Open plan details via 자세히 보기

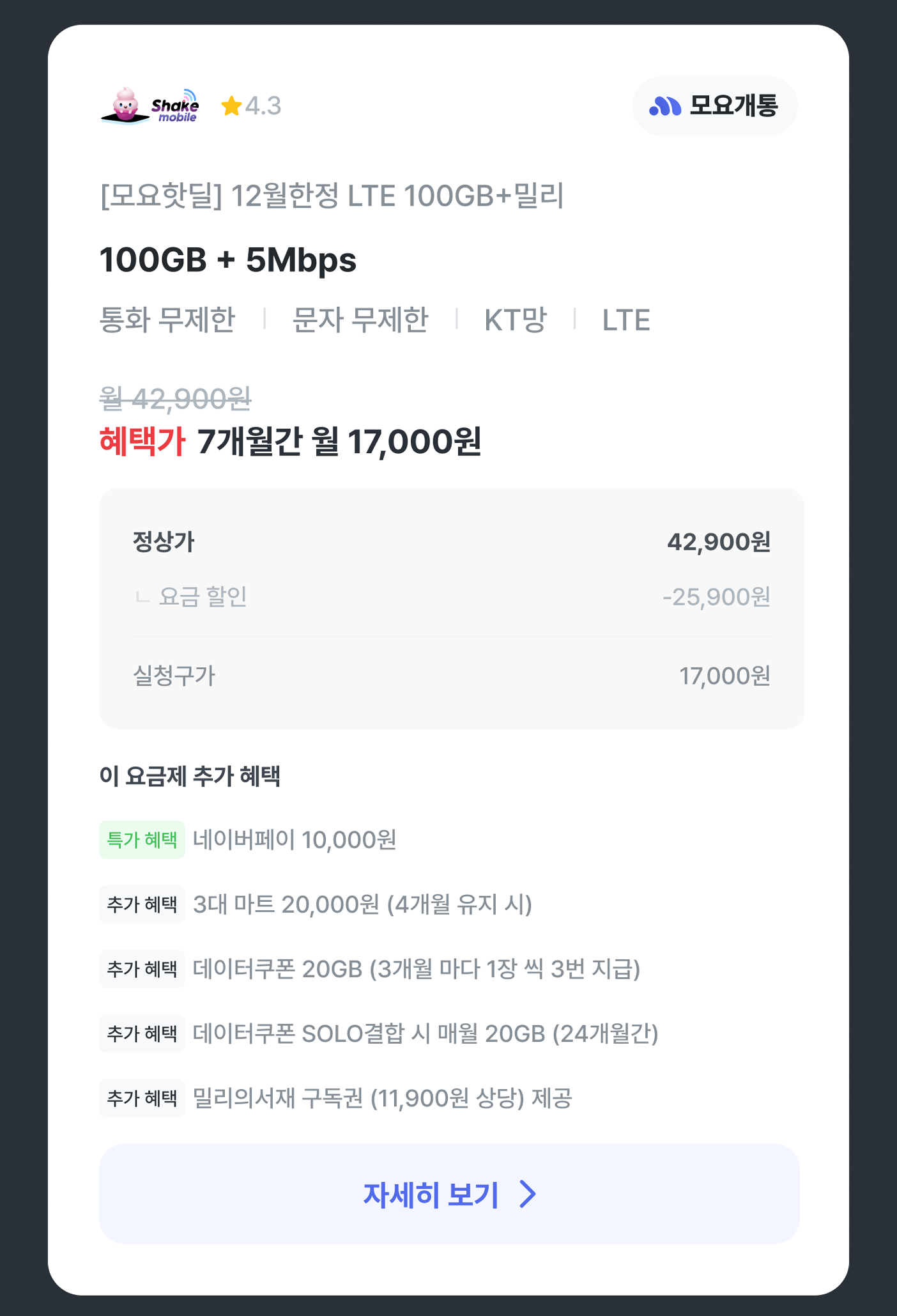point(449,1193)
